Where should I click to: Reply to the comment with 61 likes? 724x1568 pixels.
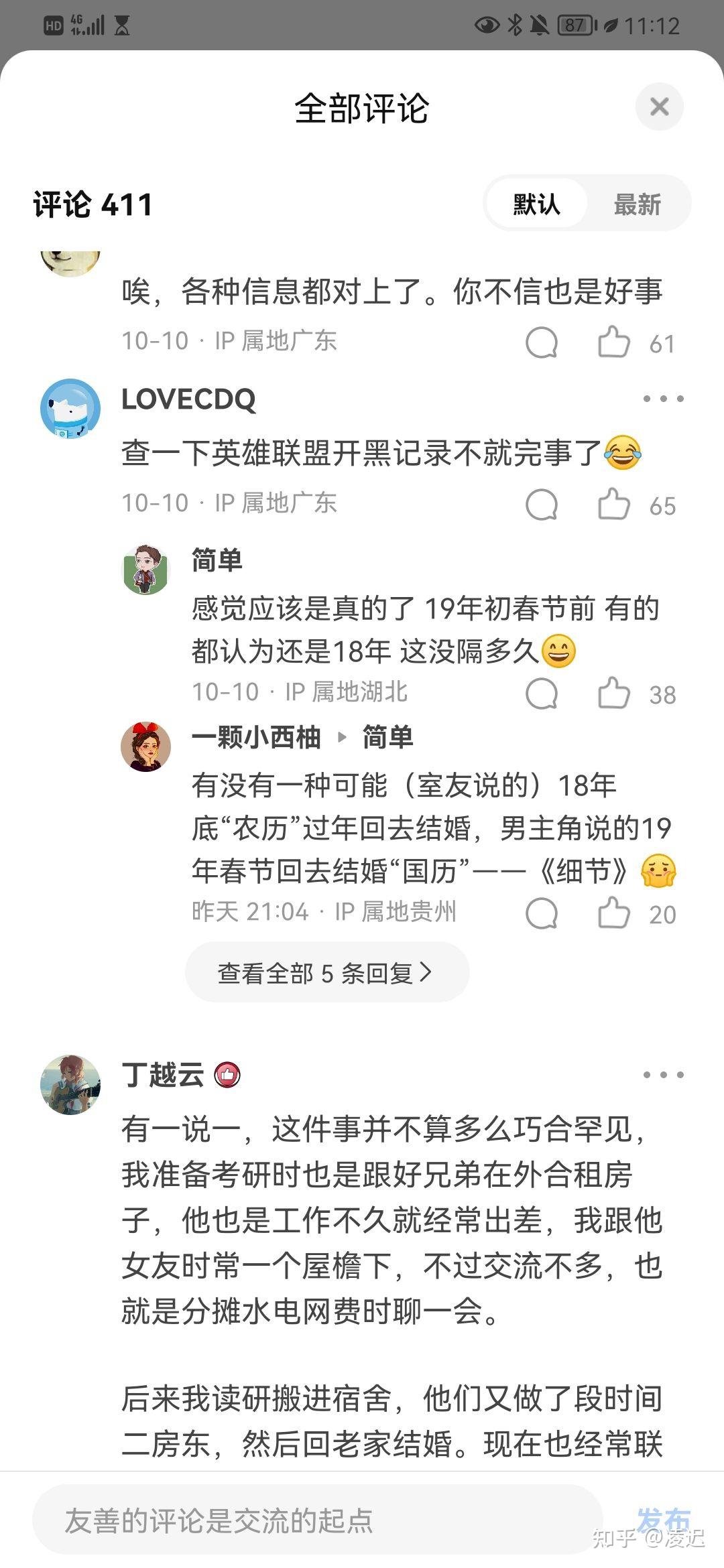click(x=542, y=342)
